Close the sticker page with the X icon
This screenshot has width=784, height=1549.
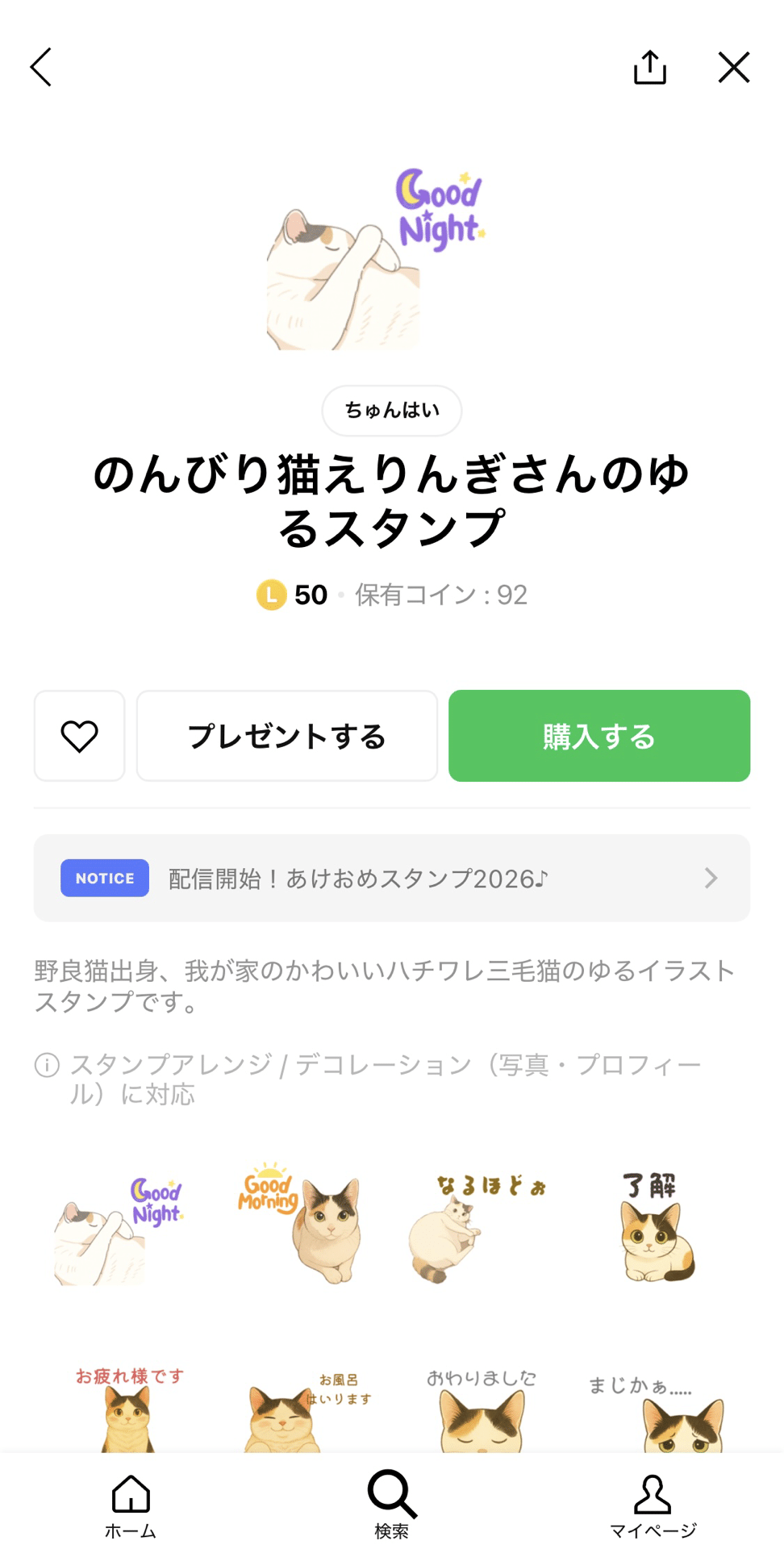pyautogui.click(x=733, y=67)
